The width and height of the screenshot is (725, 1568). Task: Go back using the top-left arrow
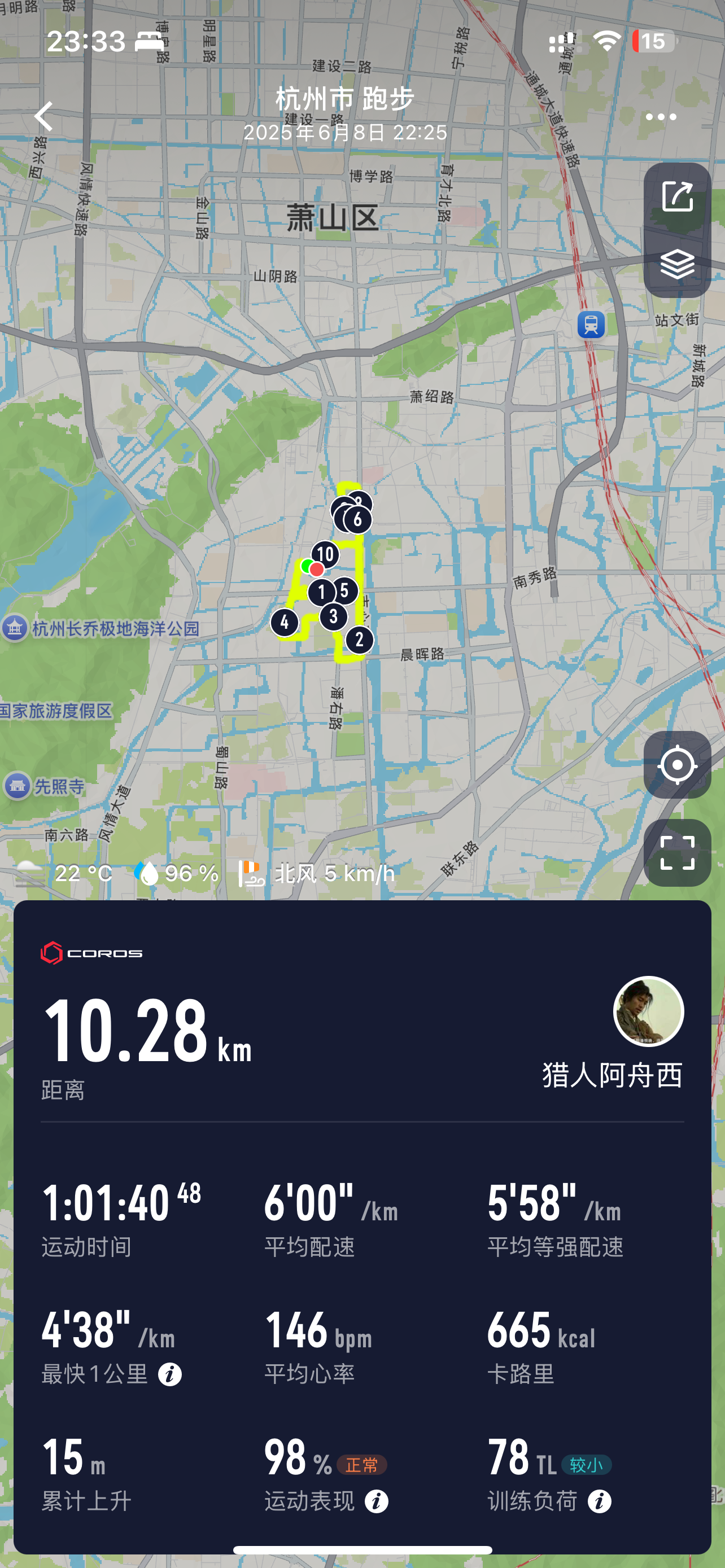point(44,116)
